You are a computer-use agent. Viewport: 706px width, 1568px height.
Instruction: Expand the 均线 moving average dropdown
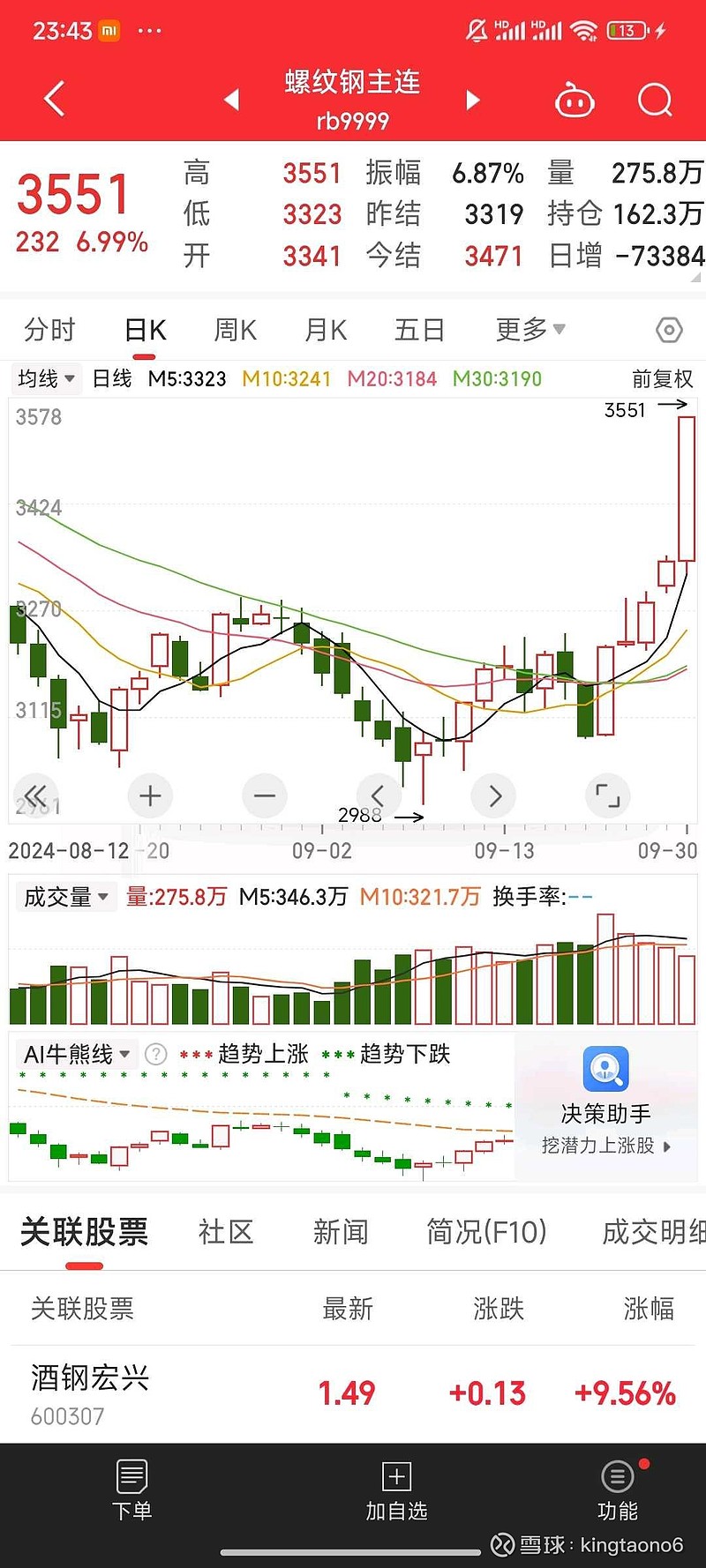(x=44, y=378)
